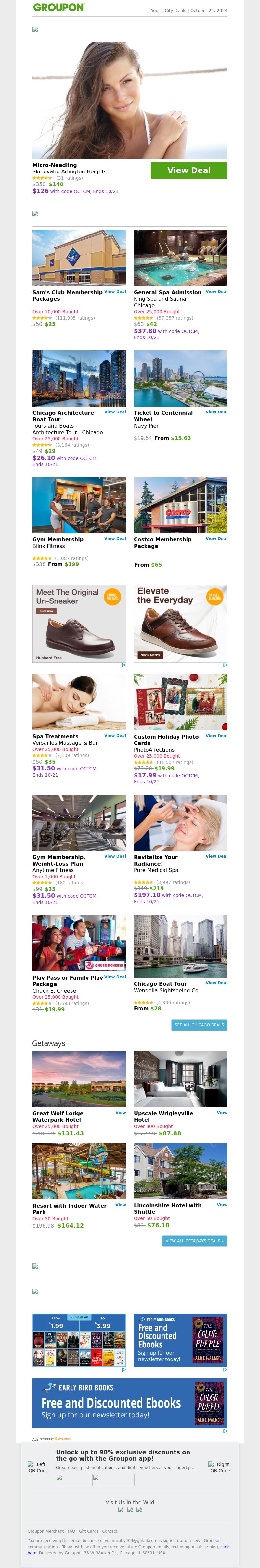This screenshot has width=260, height=1568.
Task: Open View Deal for Costco Membership Package
Action: click(x=216, y=539)
